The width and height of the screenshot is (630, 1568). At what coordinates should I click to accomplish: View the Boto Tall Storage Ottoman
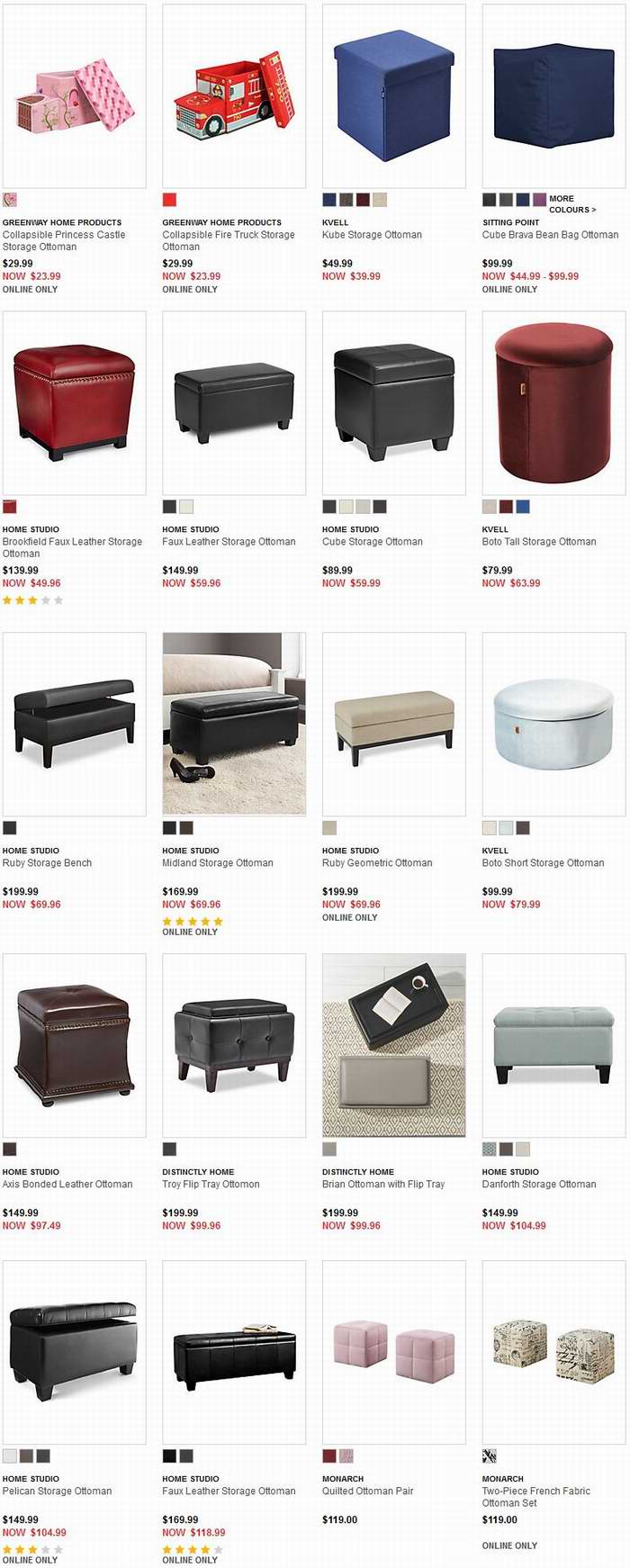[x=538, y=542]
